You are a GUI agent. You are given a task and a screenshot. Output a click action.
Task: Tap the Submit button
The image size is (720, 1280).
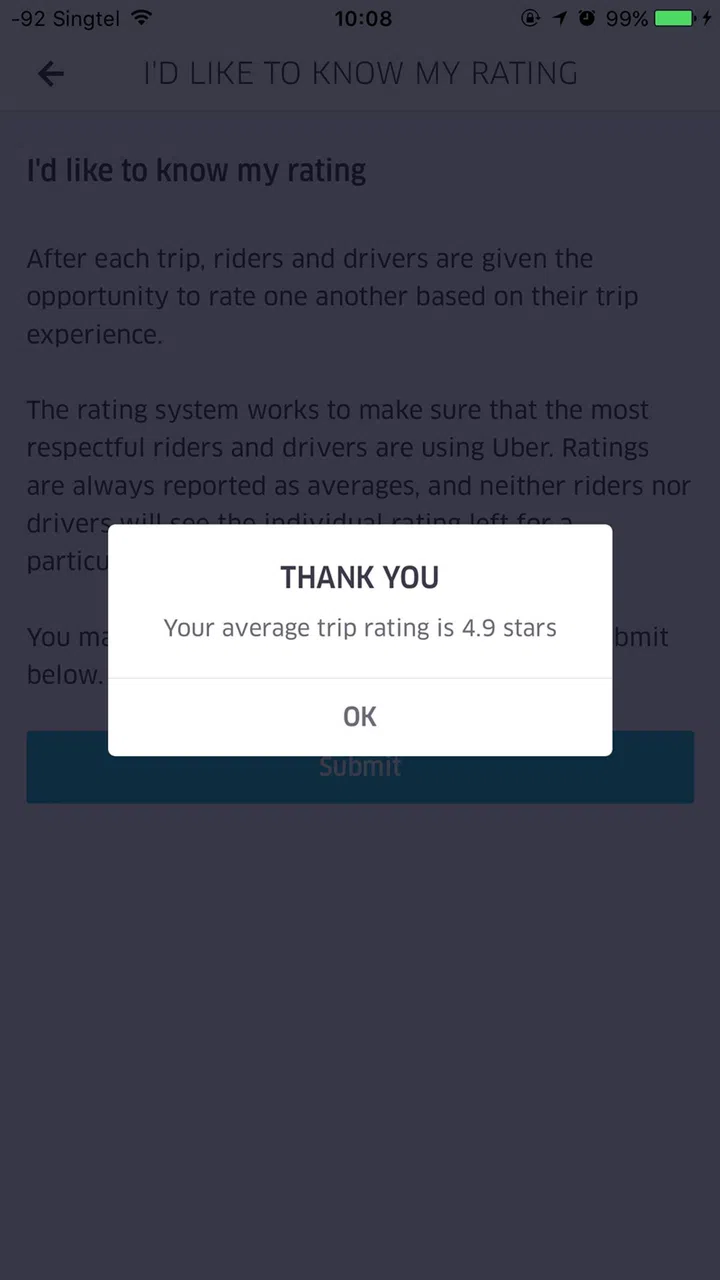coord(360,780)
